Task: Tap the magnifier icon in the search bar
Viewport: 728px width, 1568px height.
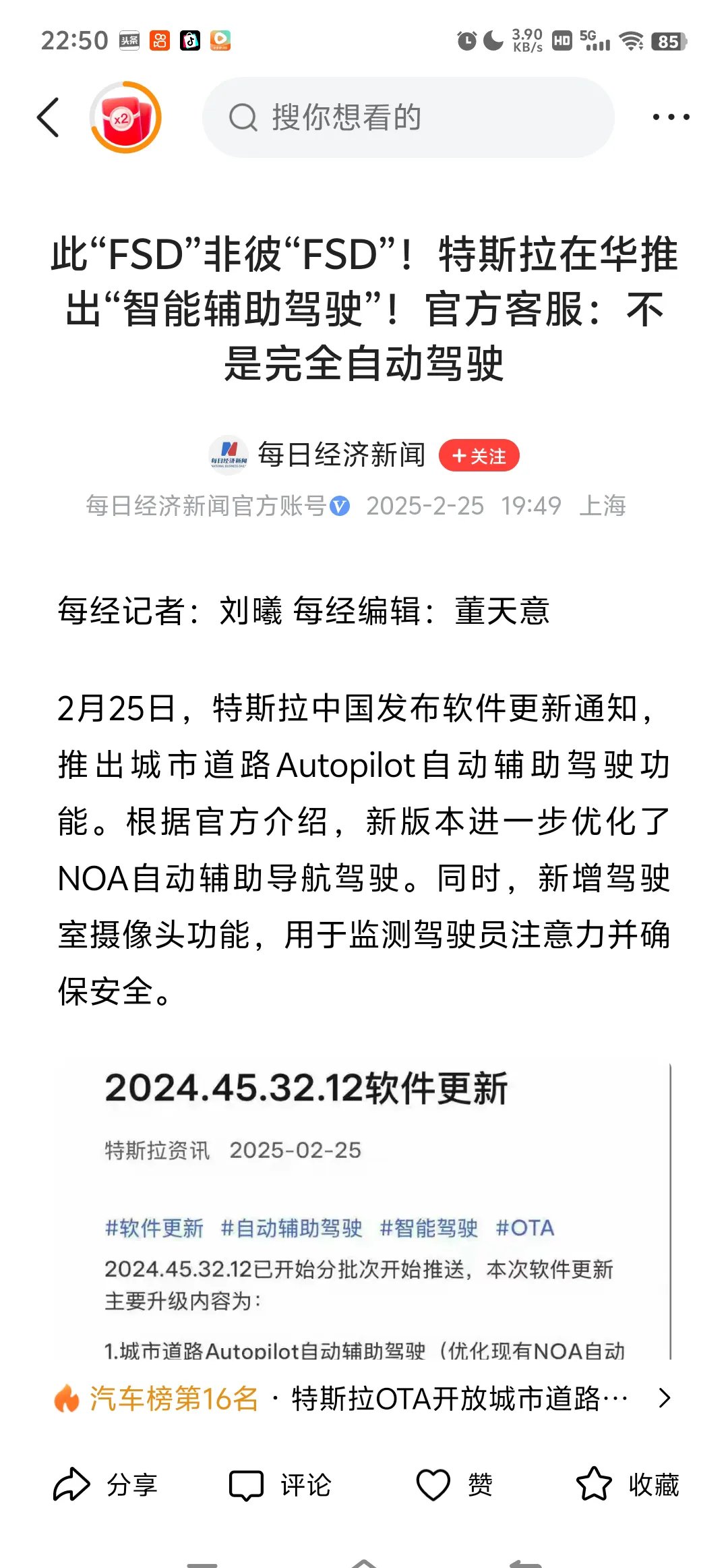Action: click(243, 116)
